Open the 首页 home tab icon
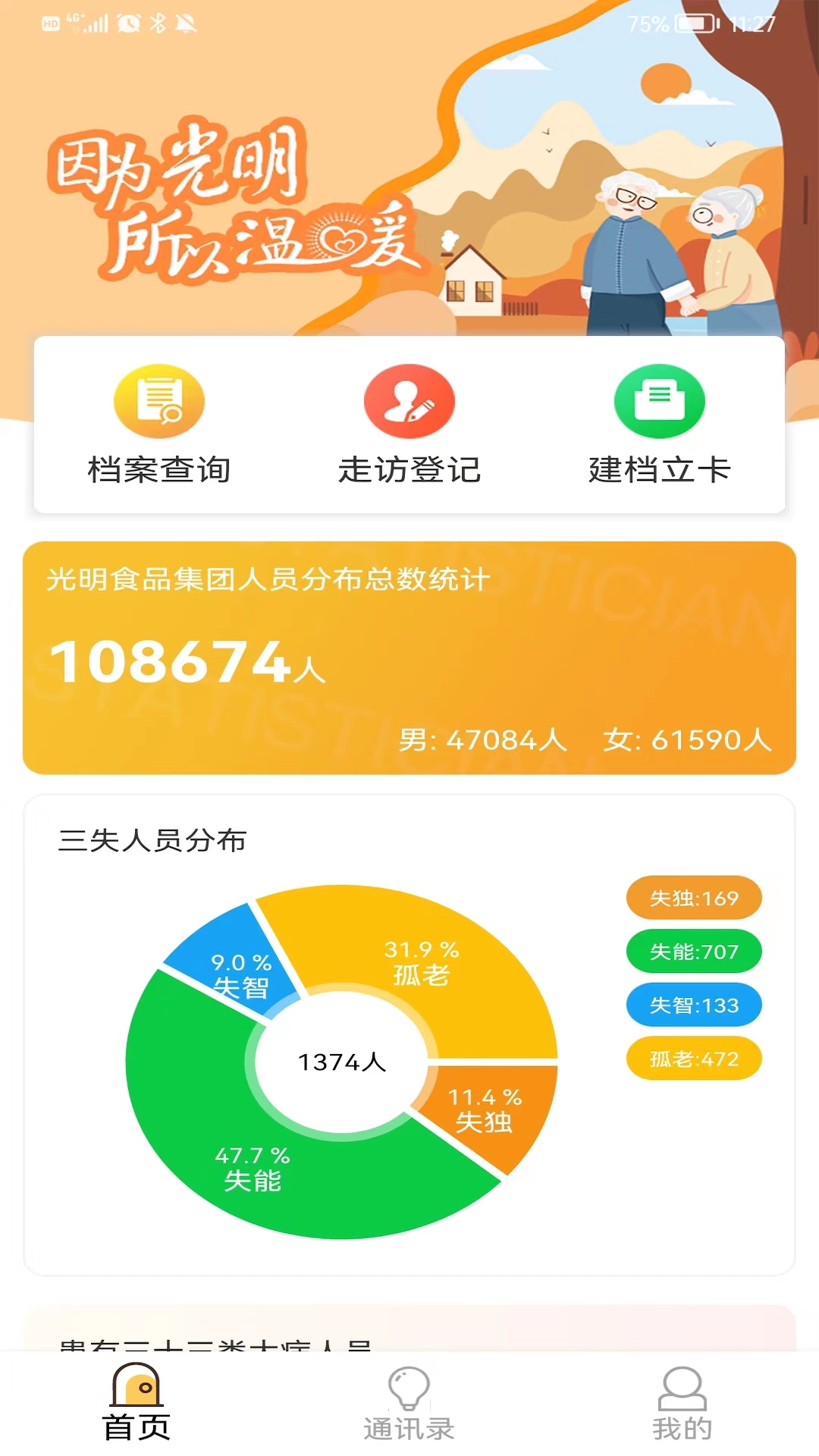 (136, 1403)
